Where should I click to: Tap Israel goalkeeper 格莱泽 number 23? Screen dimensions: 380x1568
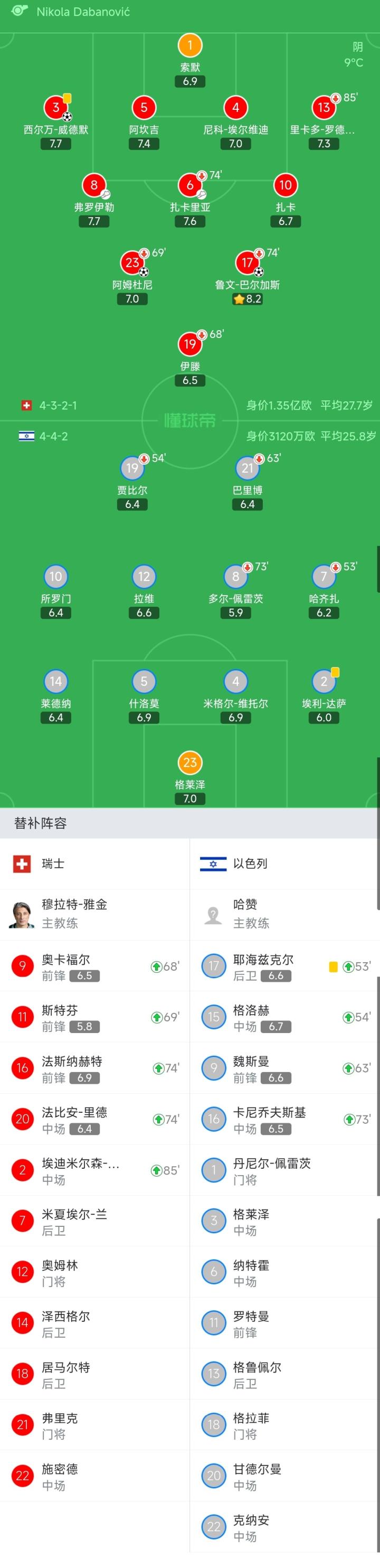[189, 778]
